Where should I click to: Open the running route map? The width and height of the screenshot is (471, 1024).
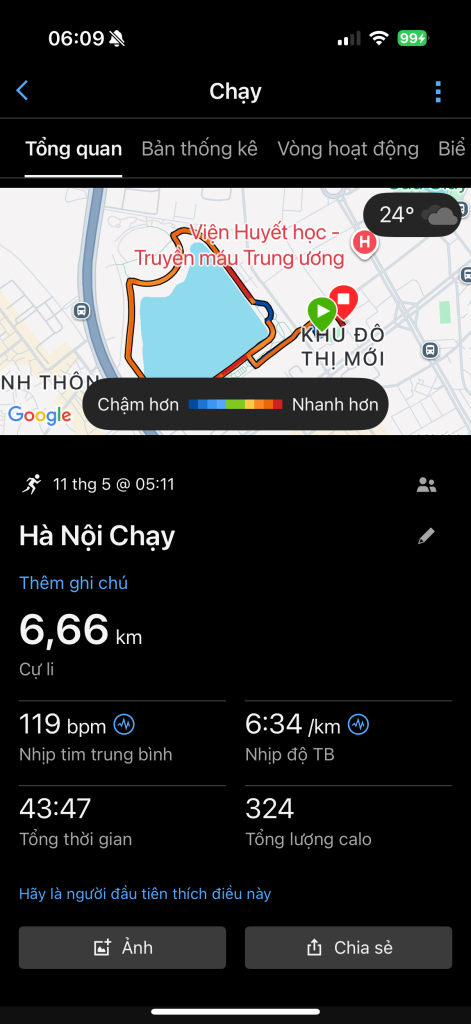(x=235, y=311)
